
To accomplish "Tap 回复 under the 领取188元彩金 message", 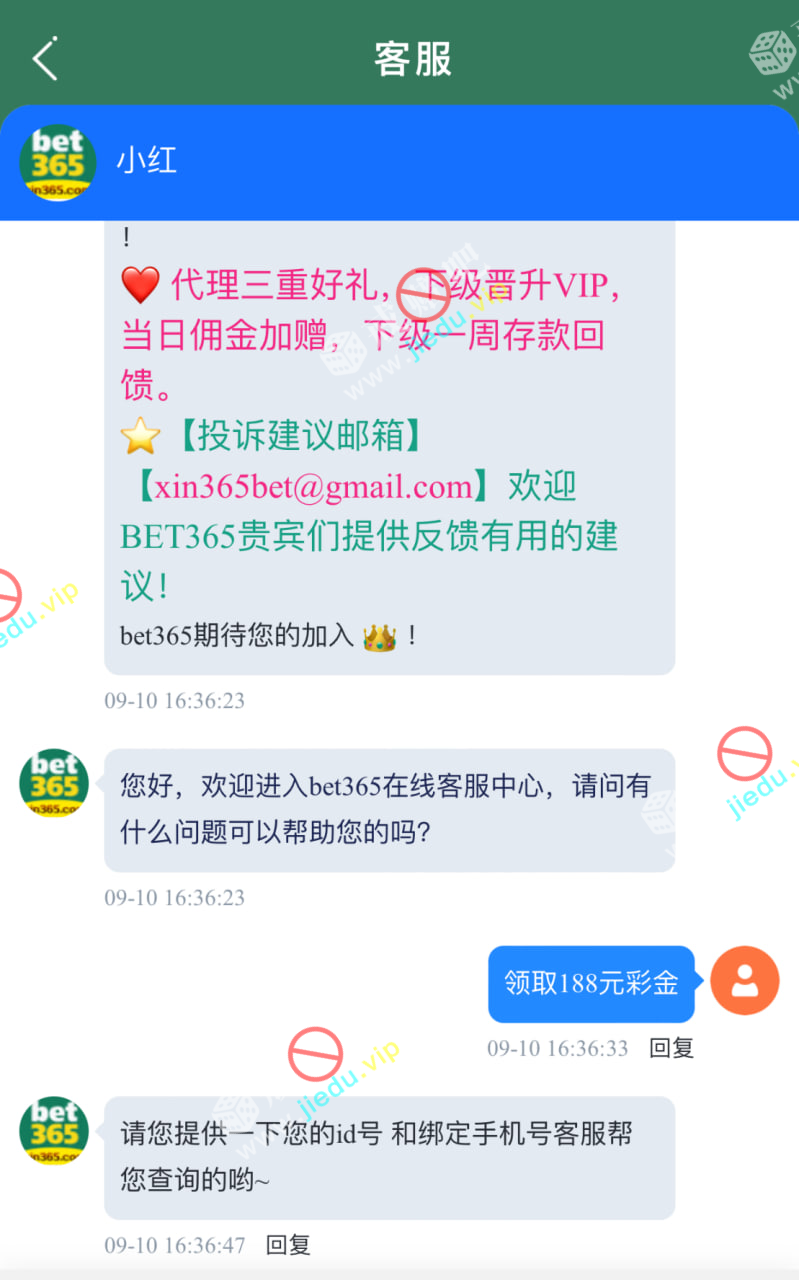I will tap(671, 1048).
